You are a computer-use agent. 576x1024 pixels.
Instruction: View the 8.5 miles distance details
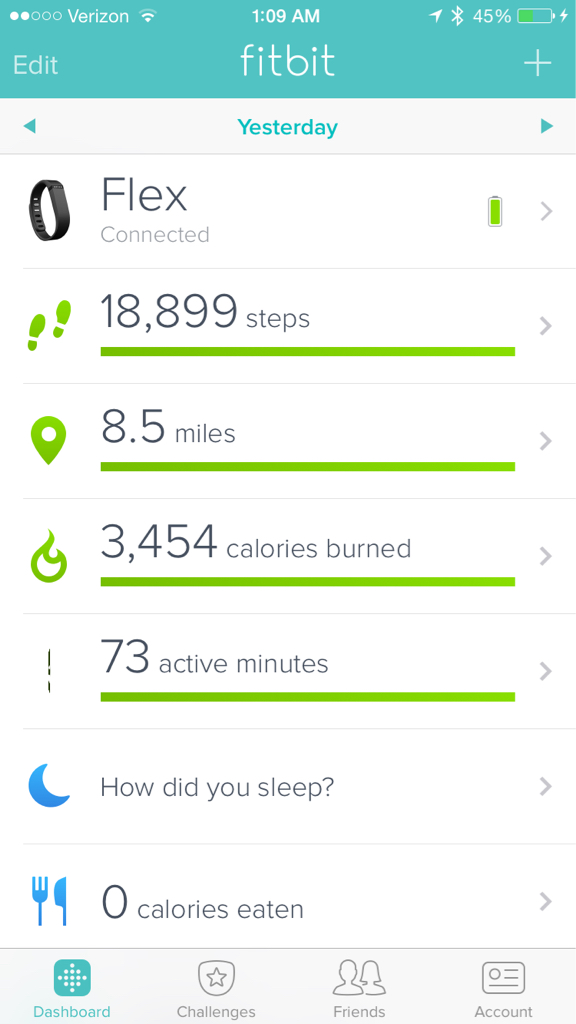tap(288, 441)
